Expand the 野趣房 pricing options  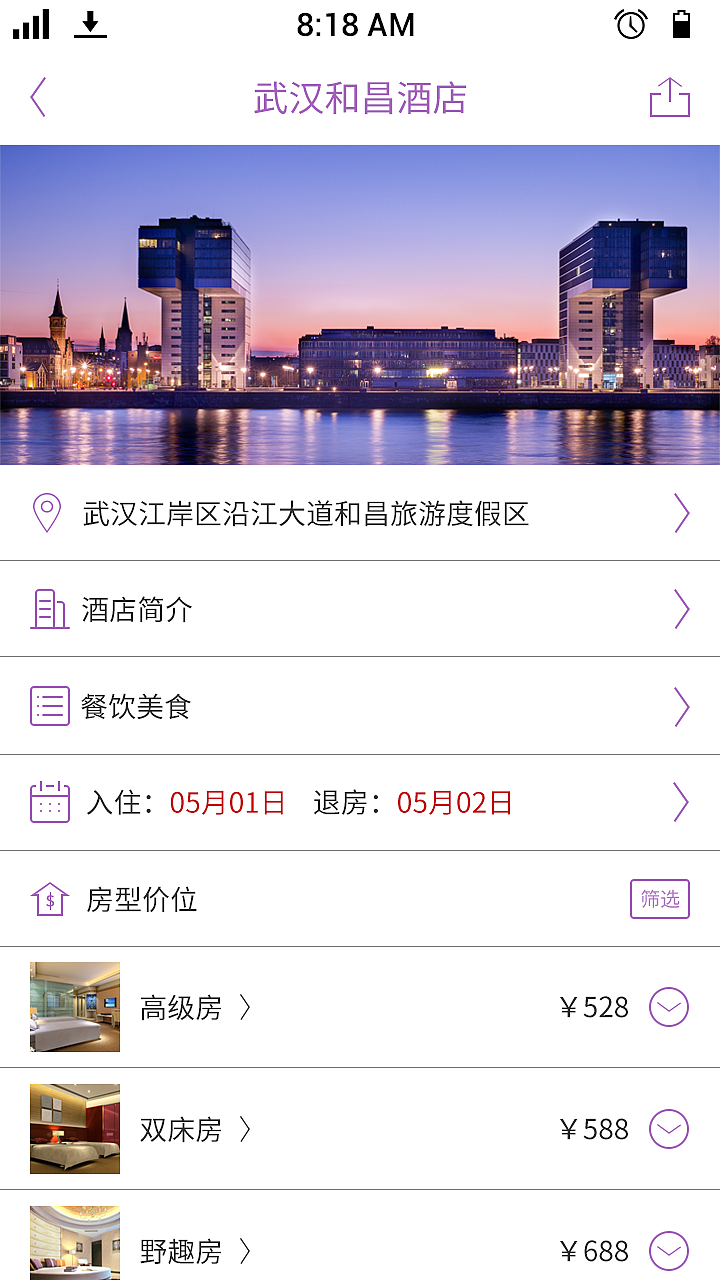(668, 1250)
